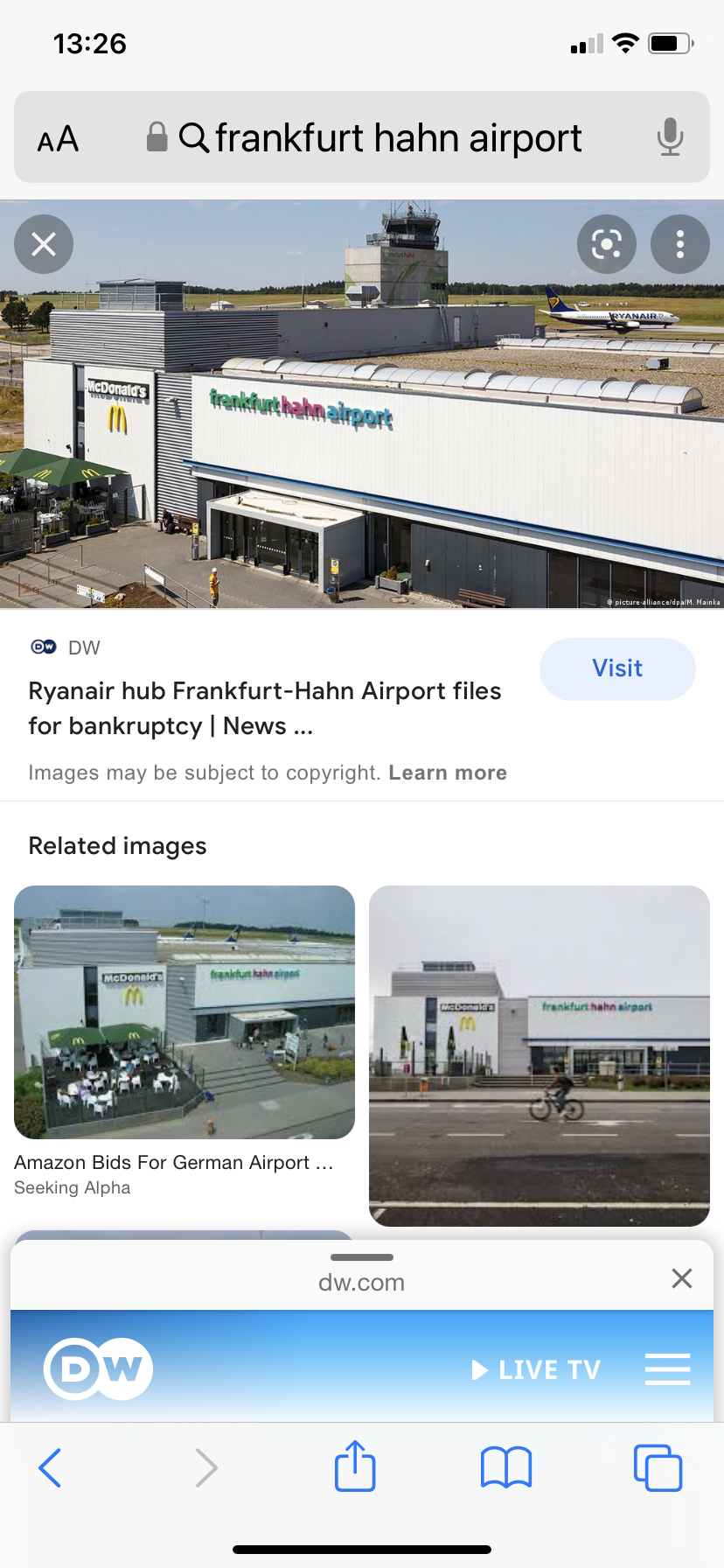Viewport: 724px width, 1568px height.
Task: Open the three-dot overflow menu
Action: tap(680, 244)
